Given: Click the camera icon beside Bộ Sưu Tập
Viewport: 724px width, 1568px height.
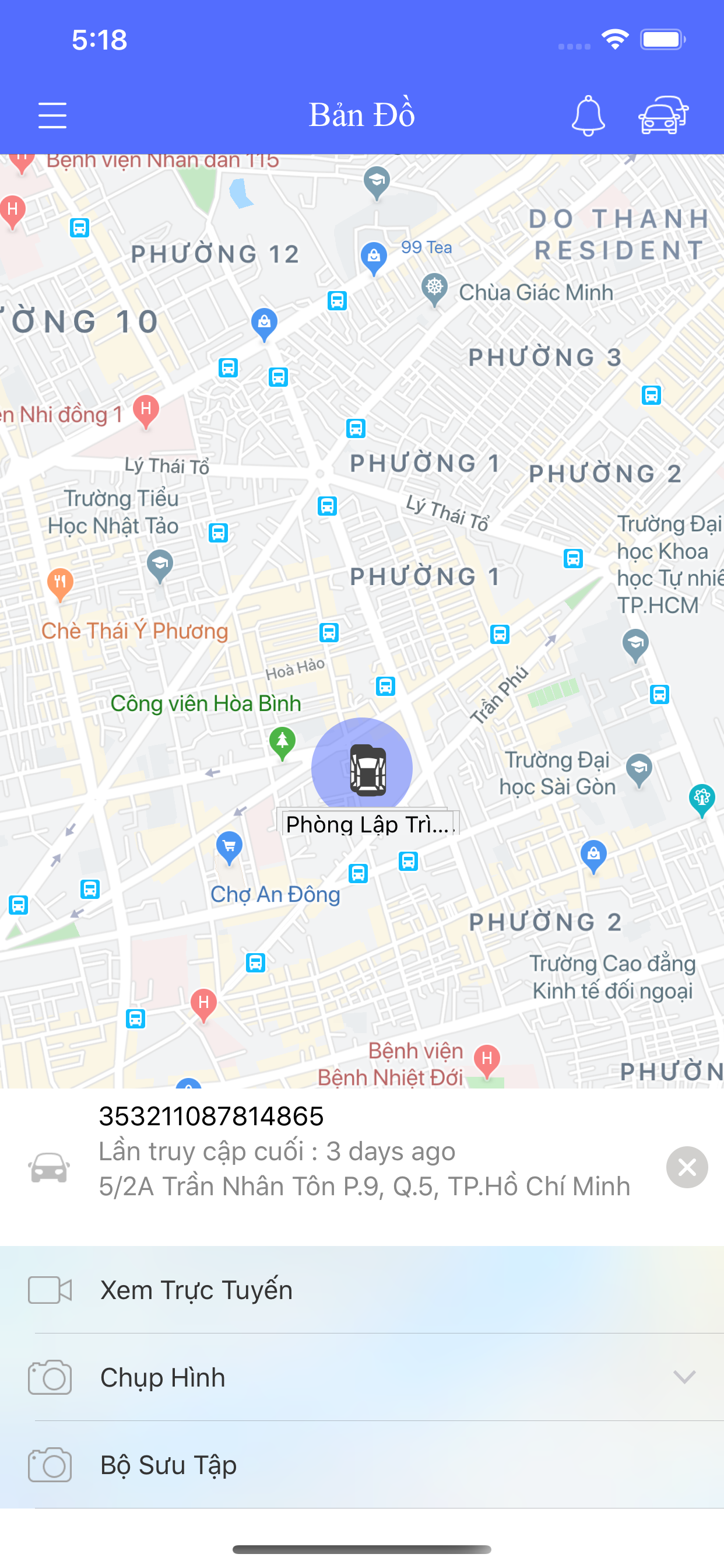Looking at the screenshot, I should click(50, 1465).
